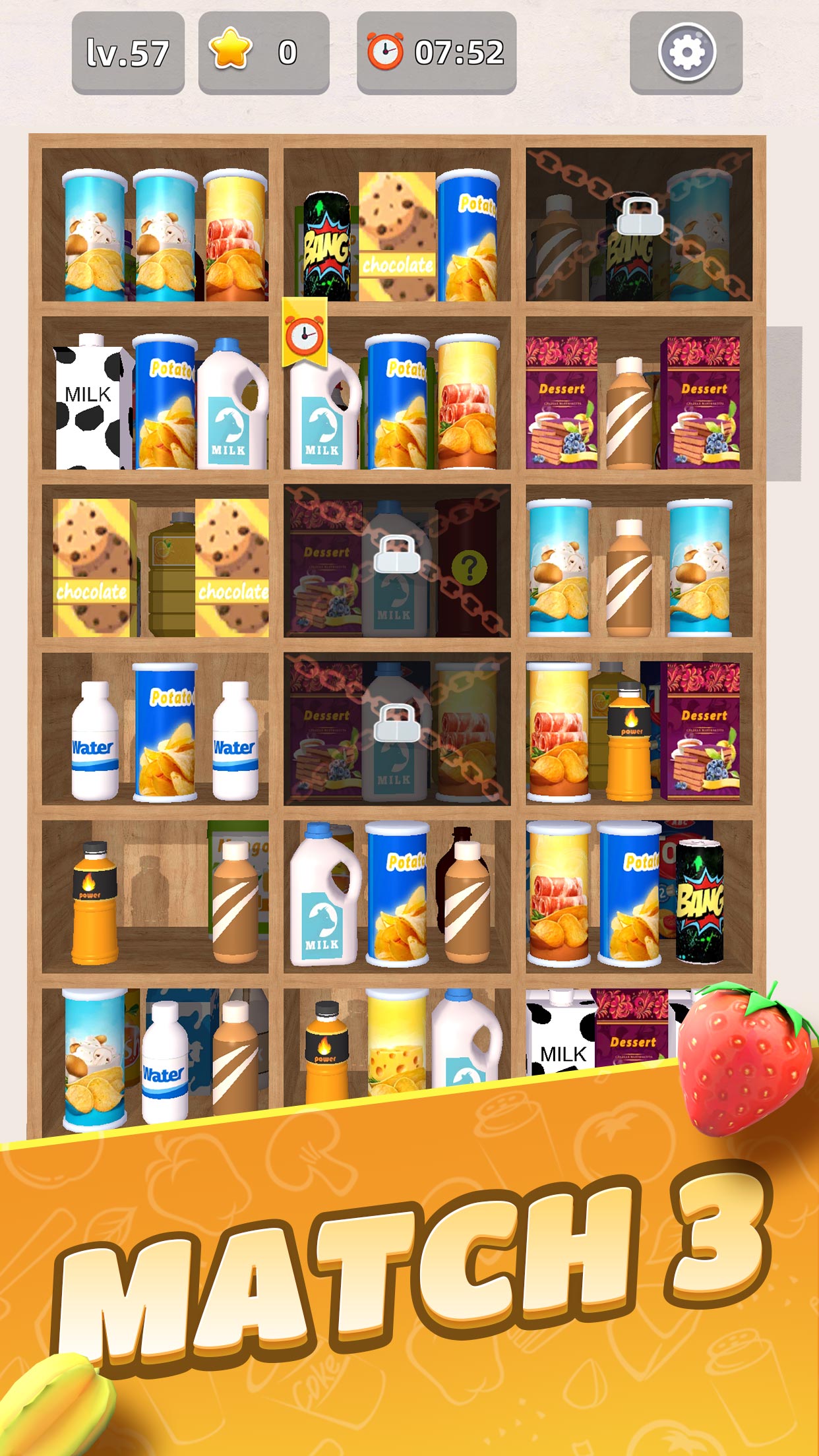This screenshot has height=1456, width=819.
Task: Tap the green question mark mystery item
Action: pyautogui.click(x=471, y=567)
